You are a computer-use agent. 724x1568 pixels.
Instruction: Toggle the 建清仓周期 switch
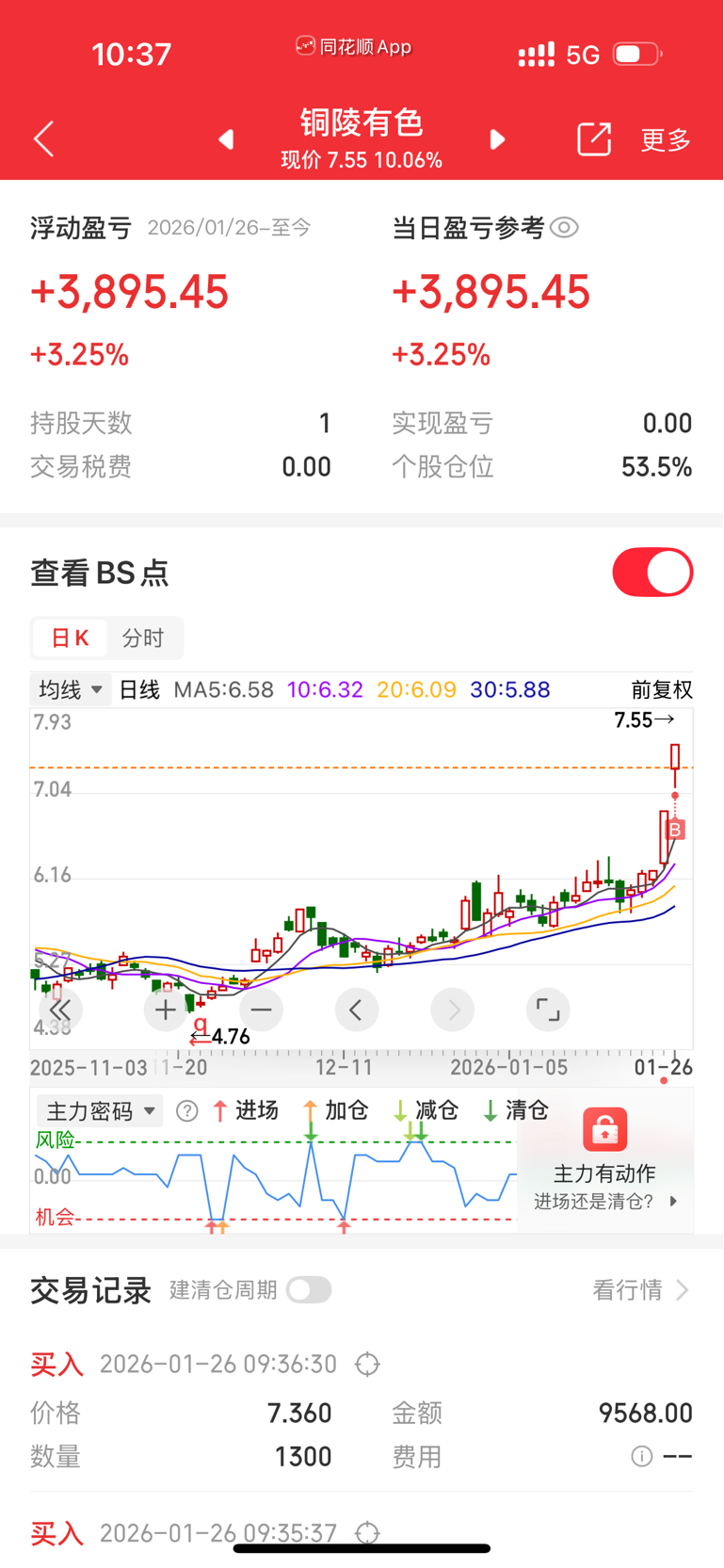pyautogui.click(x=309, y=1289)
